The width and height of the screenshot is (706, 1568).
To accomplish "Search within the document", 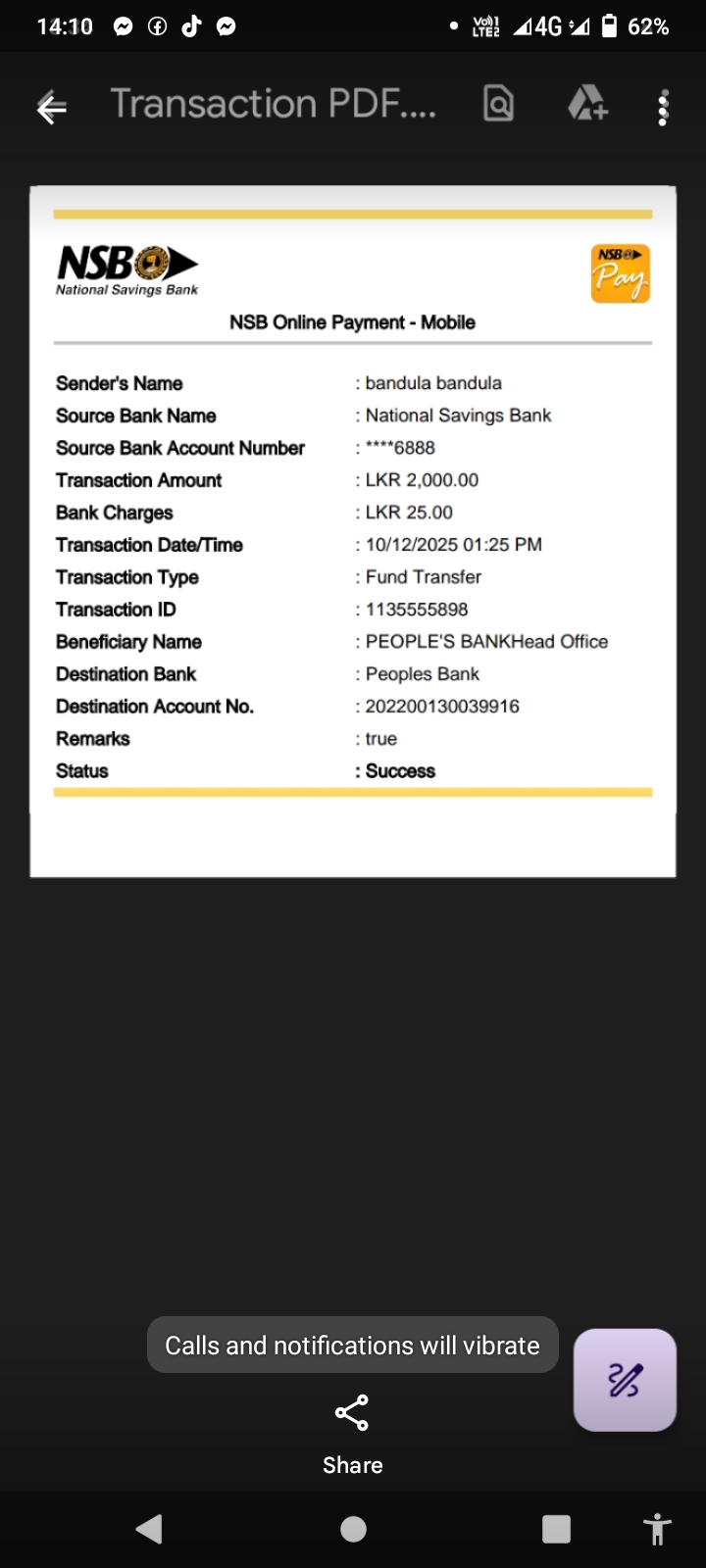I will point(498,104).
